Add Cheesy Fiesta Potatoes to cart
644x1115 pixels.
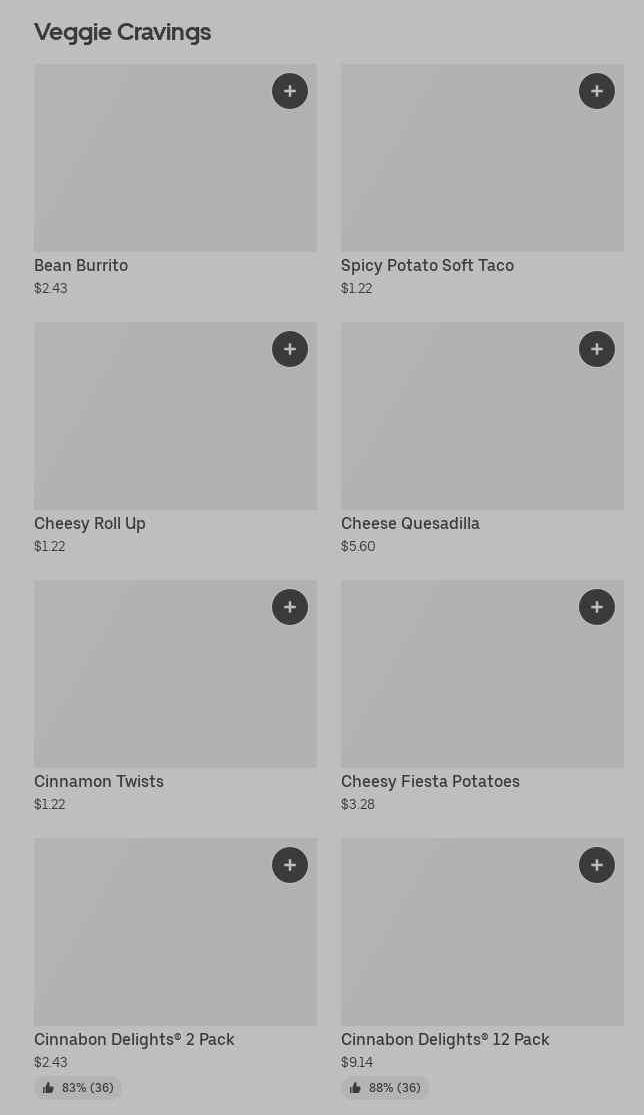pyautogui.click(x=597, y=607)
